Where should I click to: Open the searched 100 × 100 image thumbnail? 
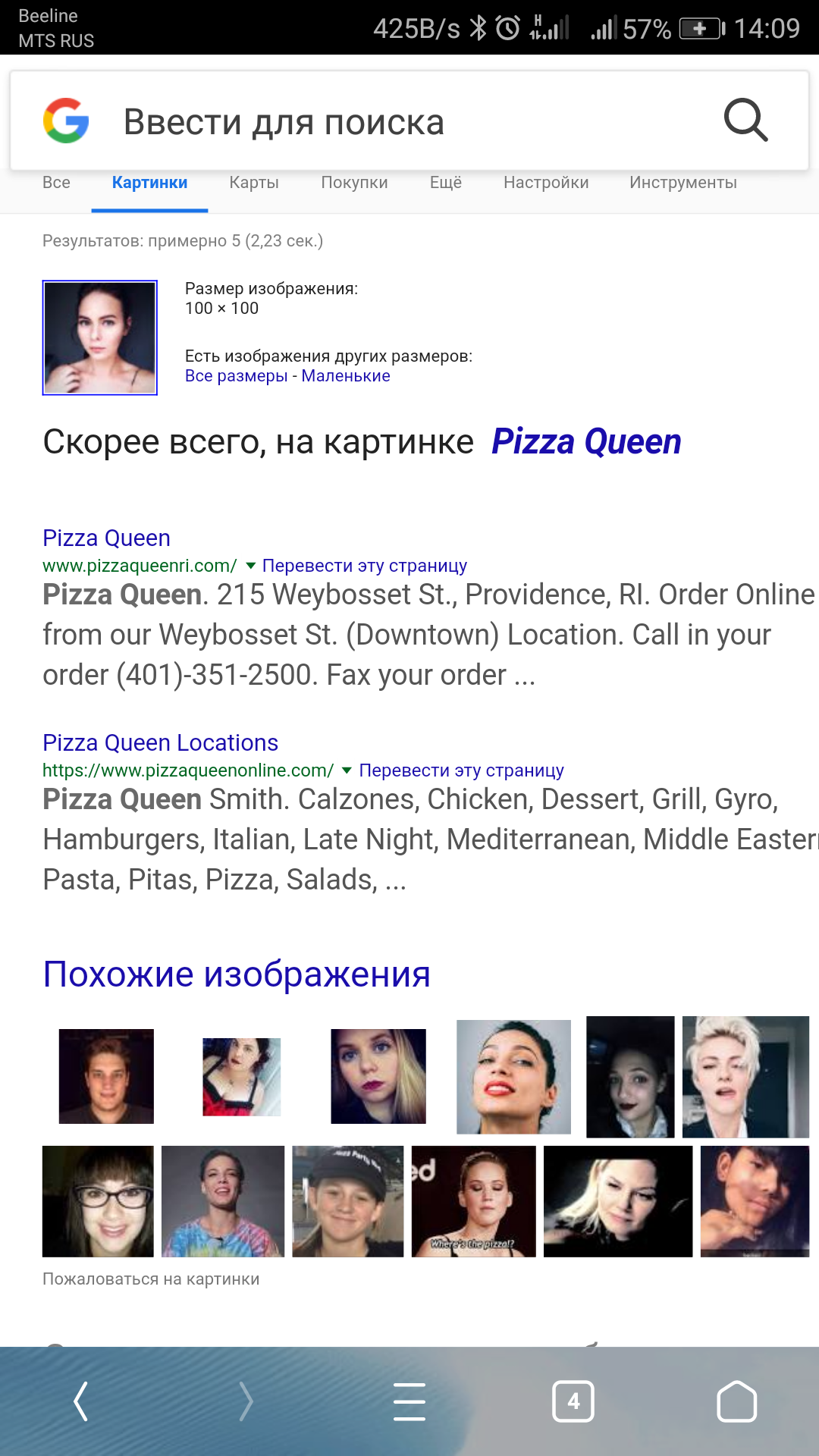pyautogui.click(x=99, y=337)
